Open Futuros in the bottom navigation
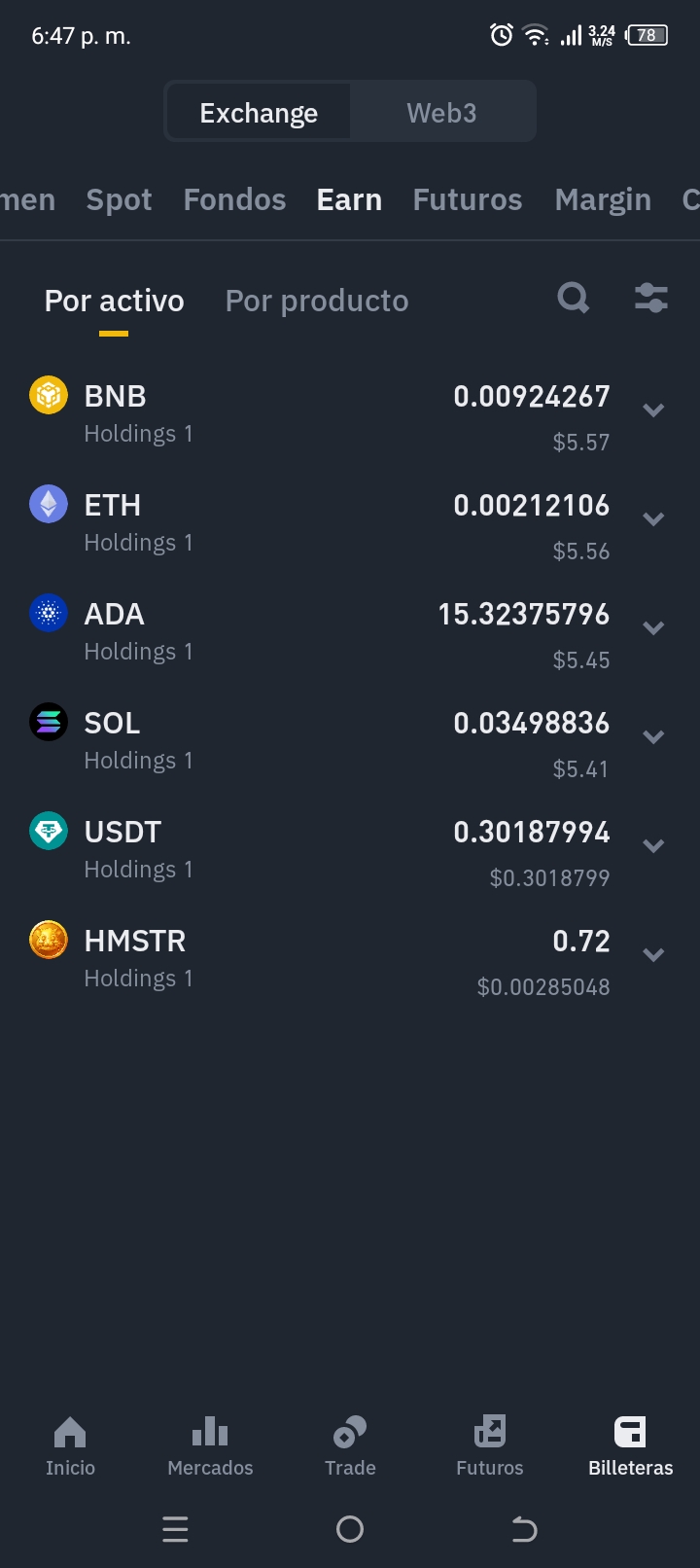 pos(490,1445)
